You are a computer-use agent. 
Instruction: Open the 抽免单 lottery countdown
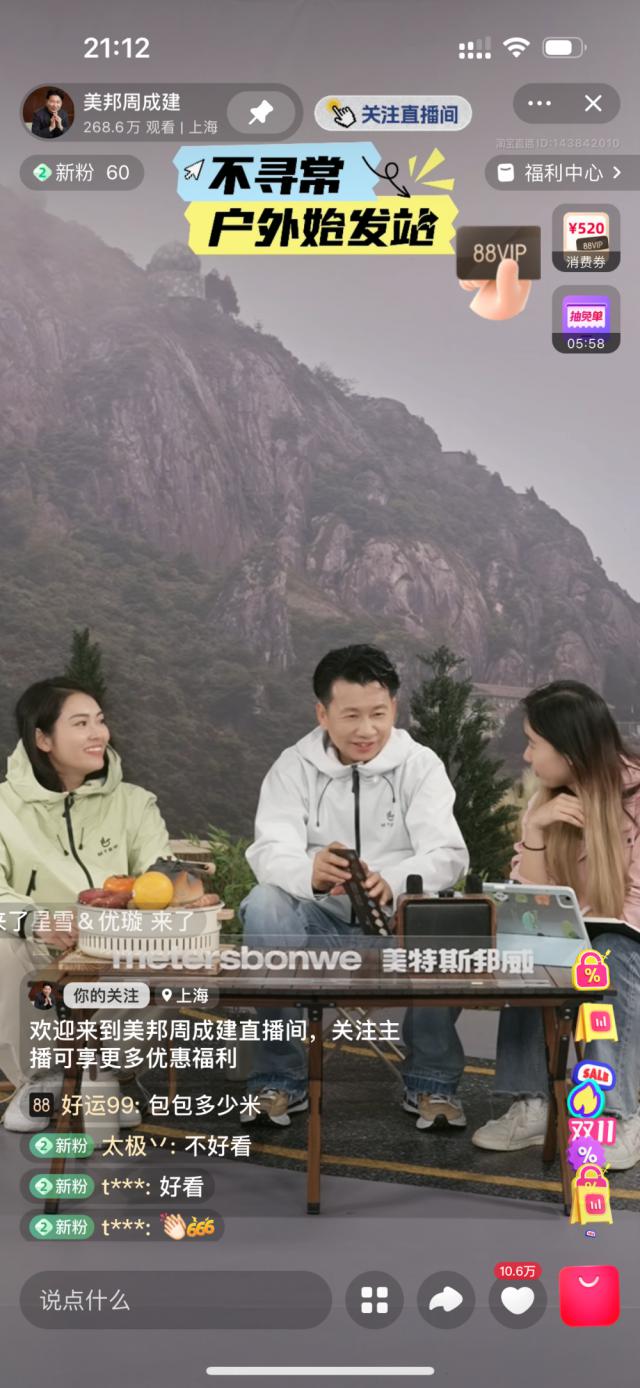click(x=586, y=319)
